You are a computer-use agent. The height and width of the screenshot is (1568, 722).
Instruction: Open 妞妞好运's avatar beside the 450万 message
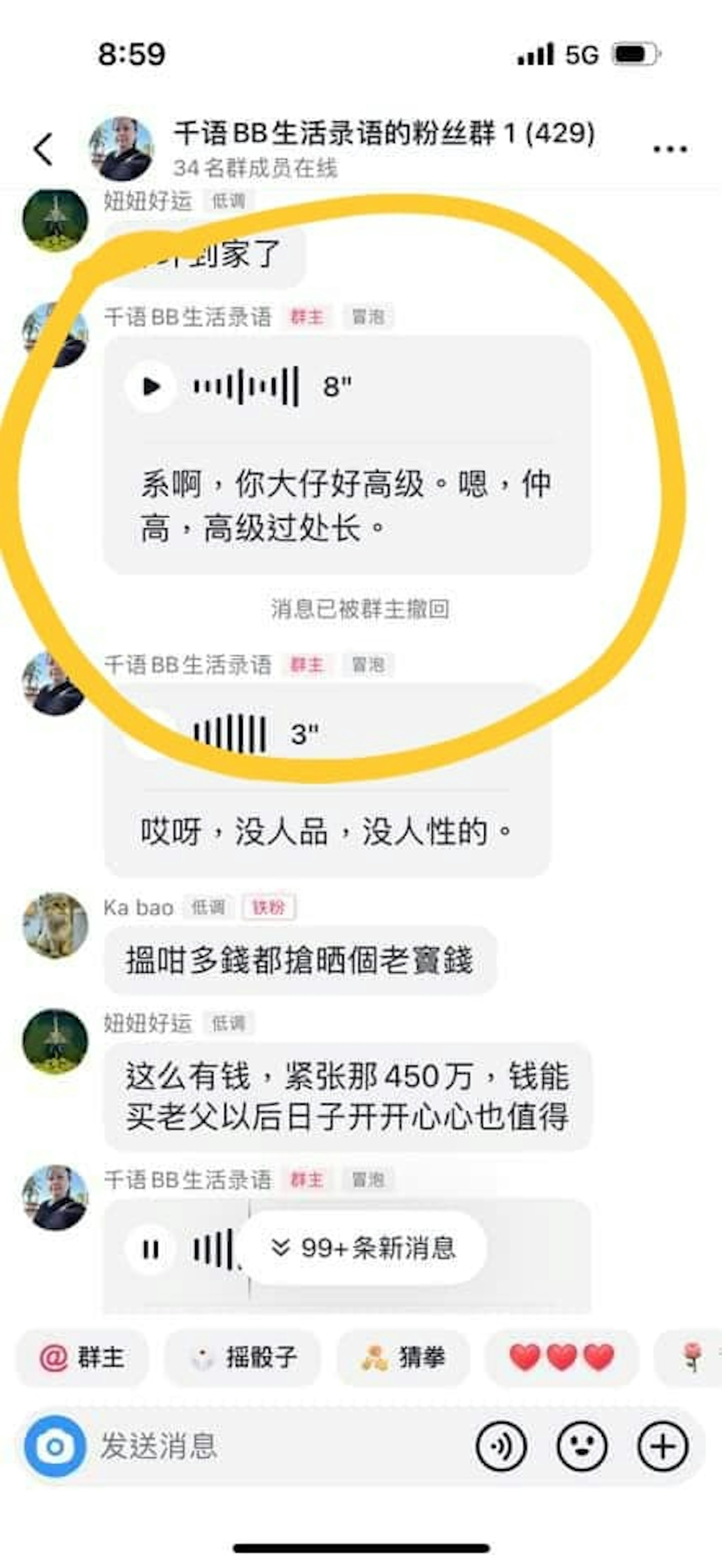coord(55,1041)
